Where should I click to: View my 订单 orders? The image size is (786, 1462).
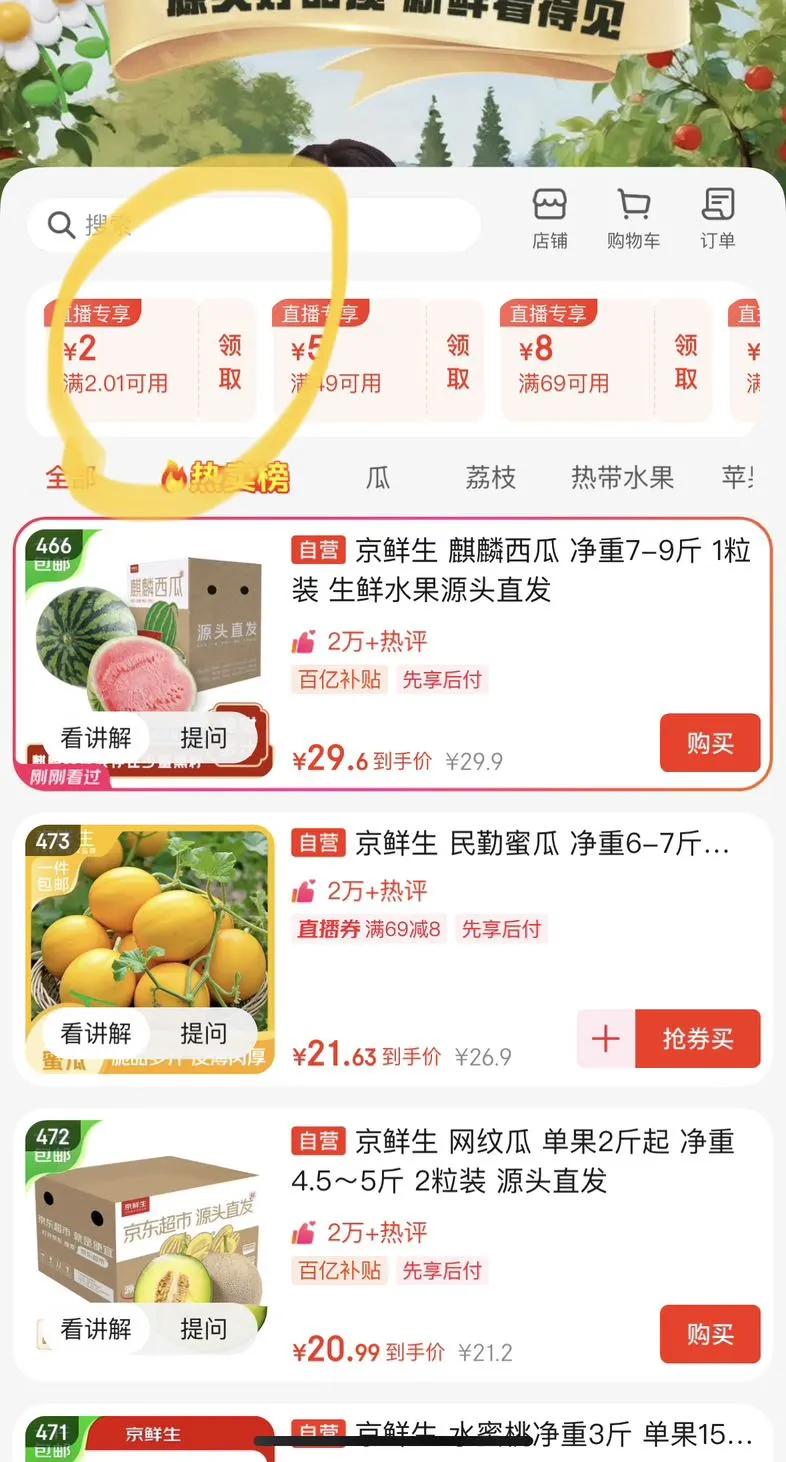click(717, 218)
